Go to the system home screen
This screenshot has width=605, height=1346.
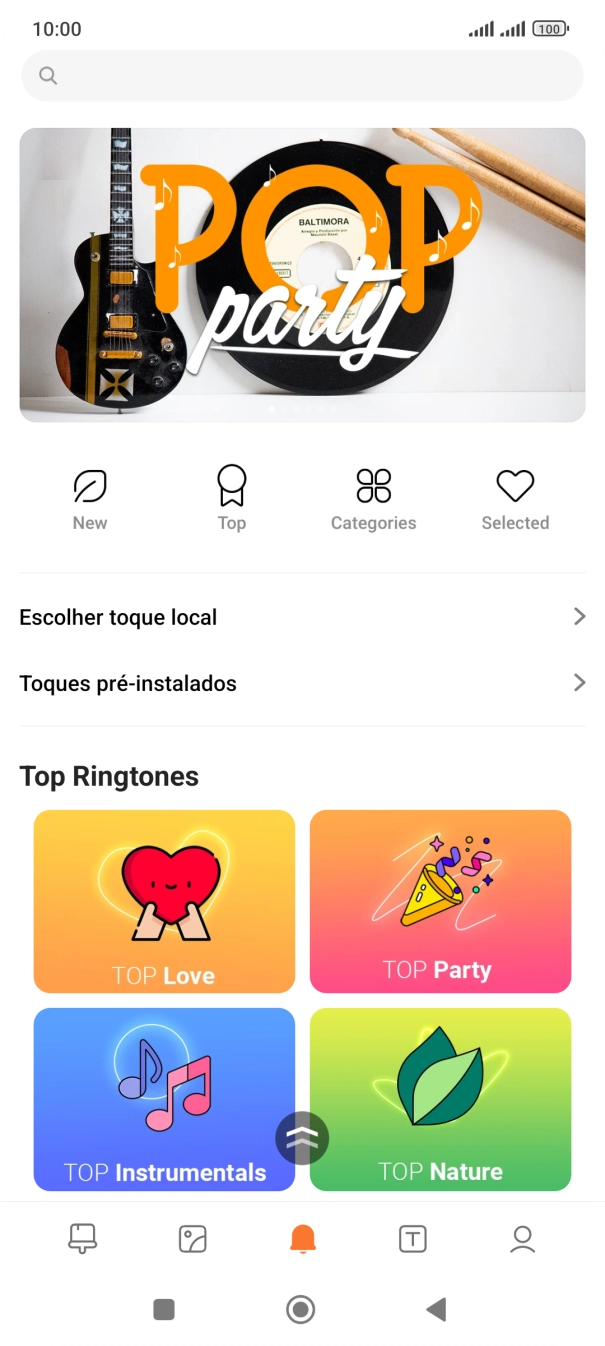click(301, 1310)
